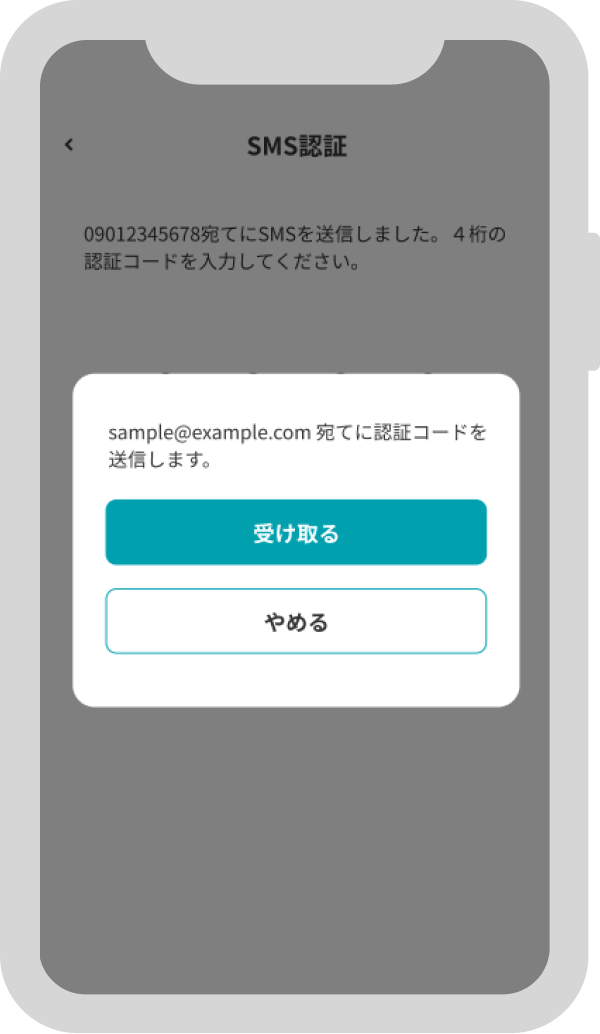
Task: Go back from SMS認証 screen
Action: pos(69,145)
